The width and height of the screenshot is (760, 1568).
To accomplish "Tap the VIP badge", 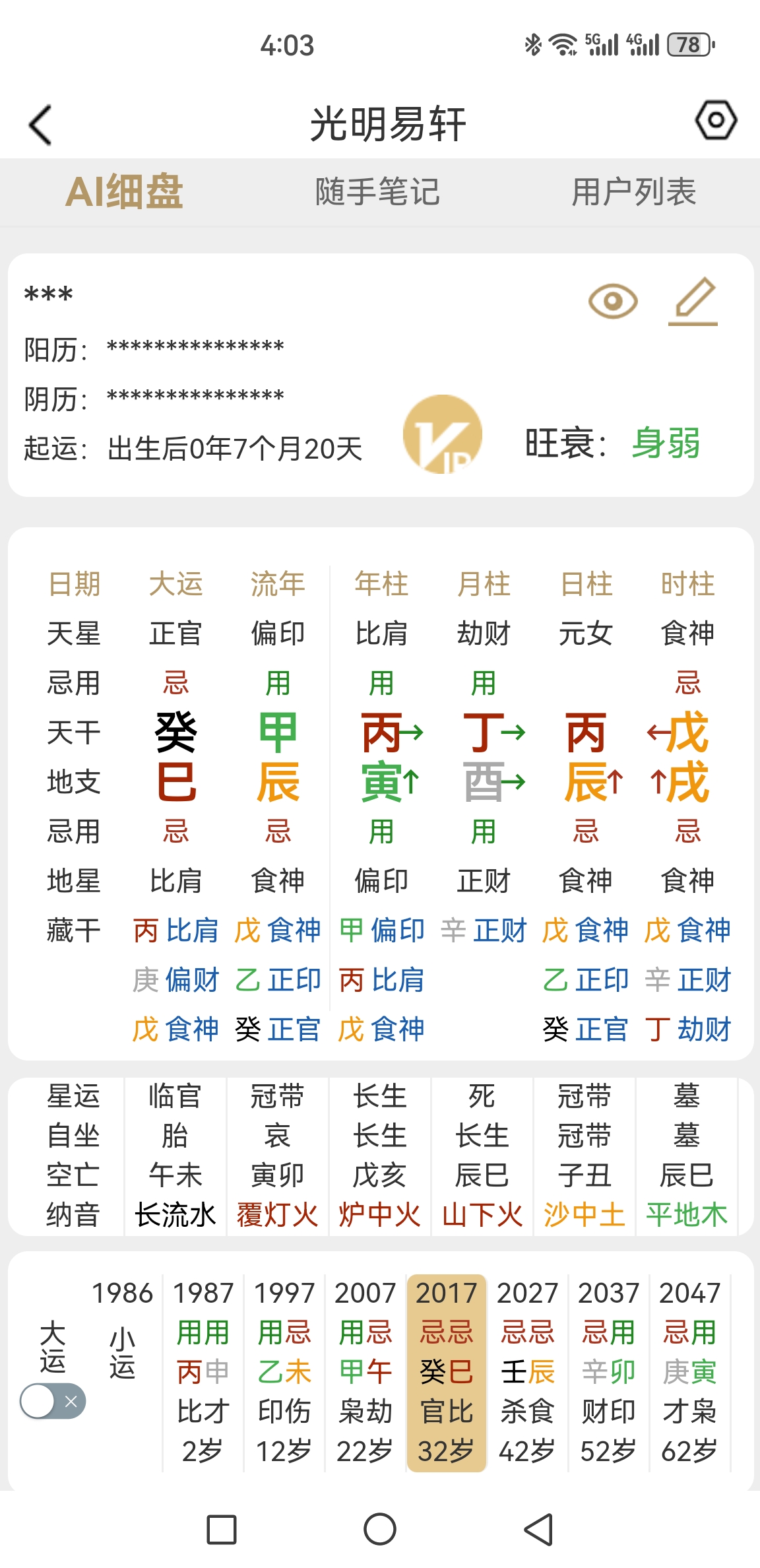I will (443, 434).
